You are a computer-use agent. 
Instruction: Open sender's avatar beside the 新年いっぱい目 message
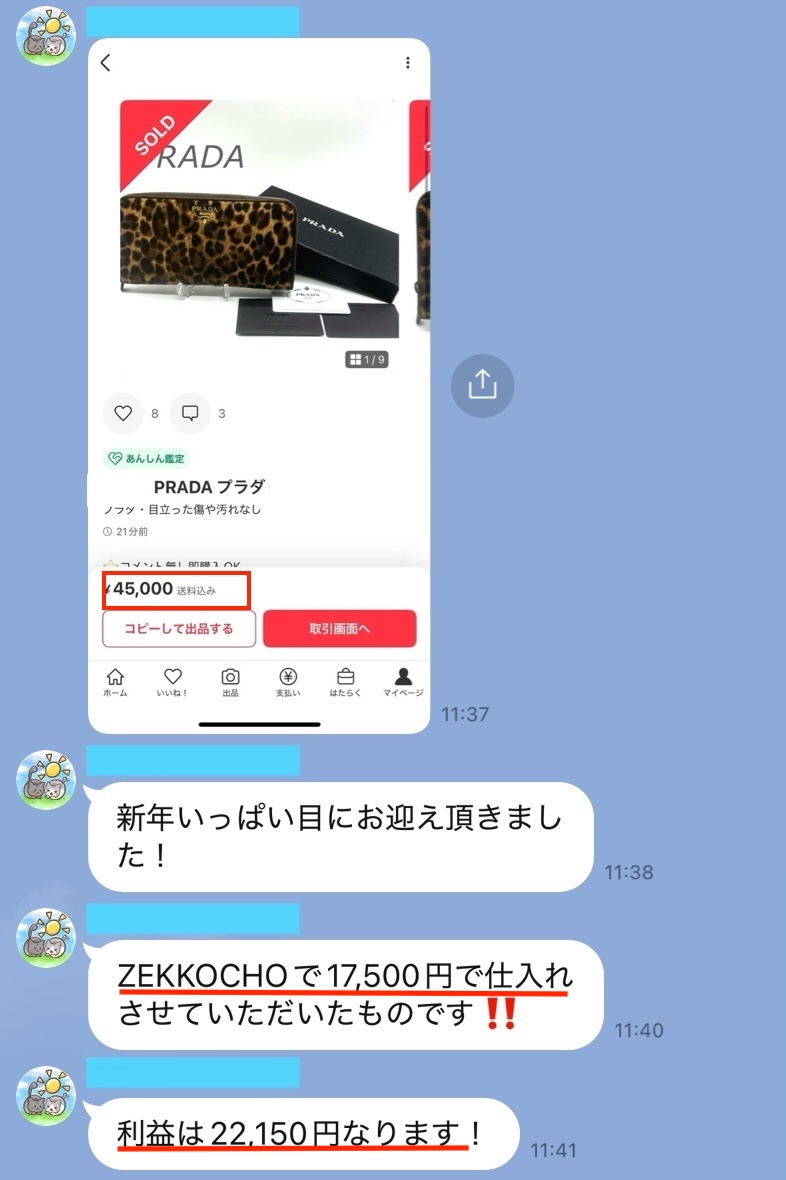tap(46, 778)
